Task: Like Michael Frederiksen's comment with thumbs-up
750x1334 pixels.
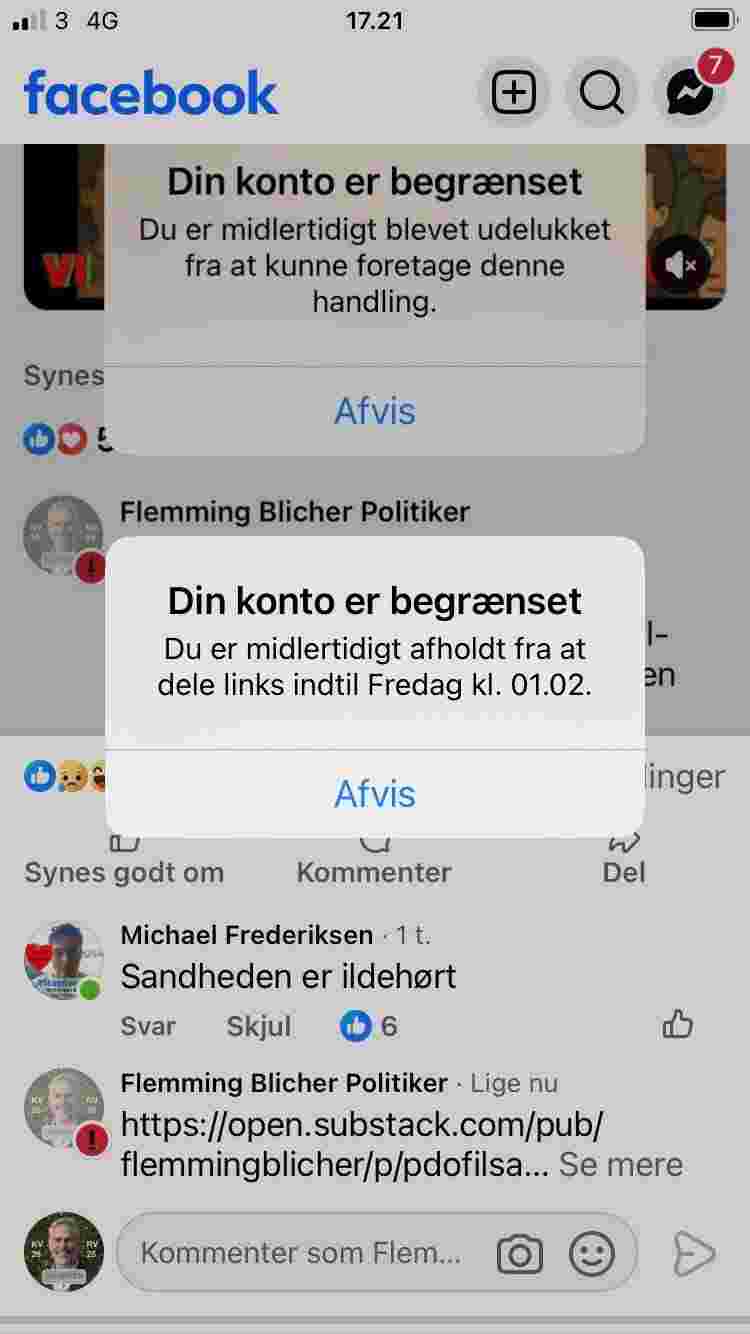Action: [678, 1024]
